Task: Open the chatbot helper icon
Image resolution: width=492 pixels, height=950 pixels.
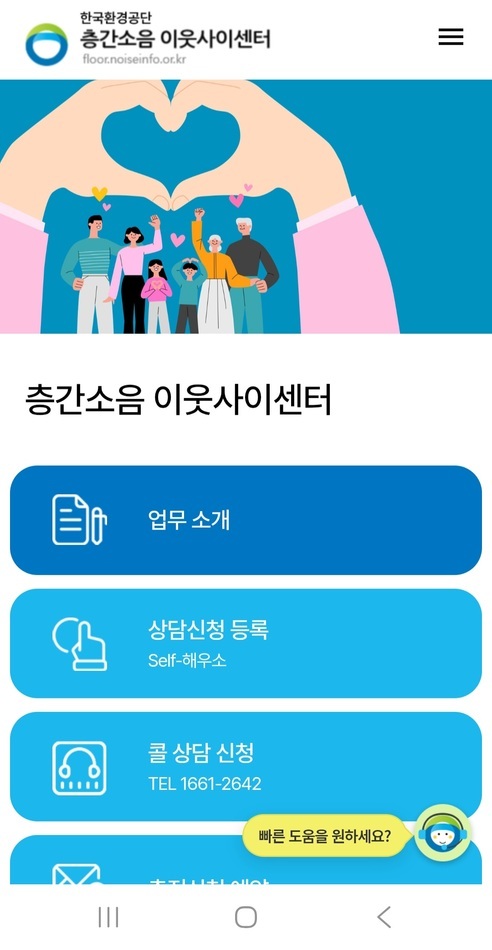Action: click(x=444, y=834)
